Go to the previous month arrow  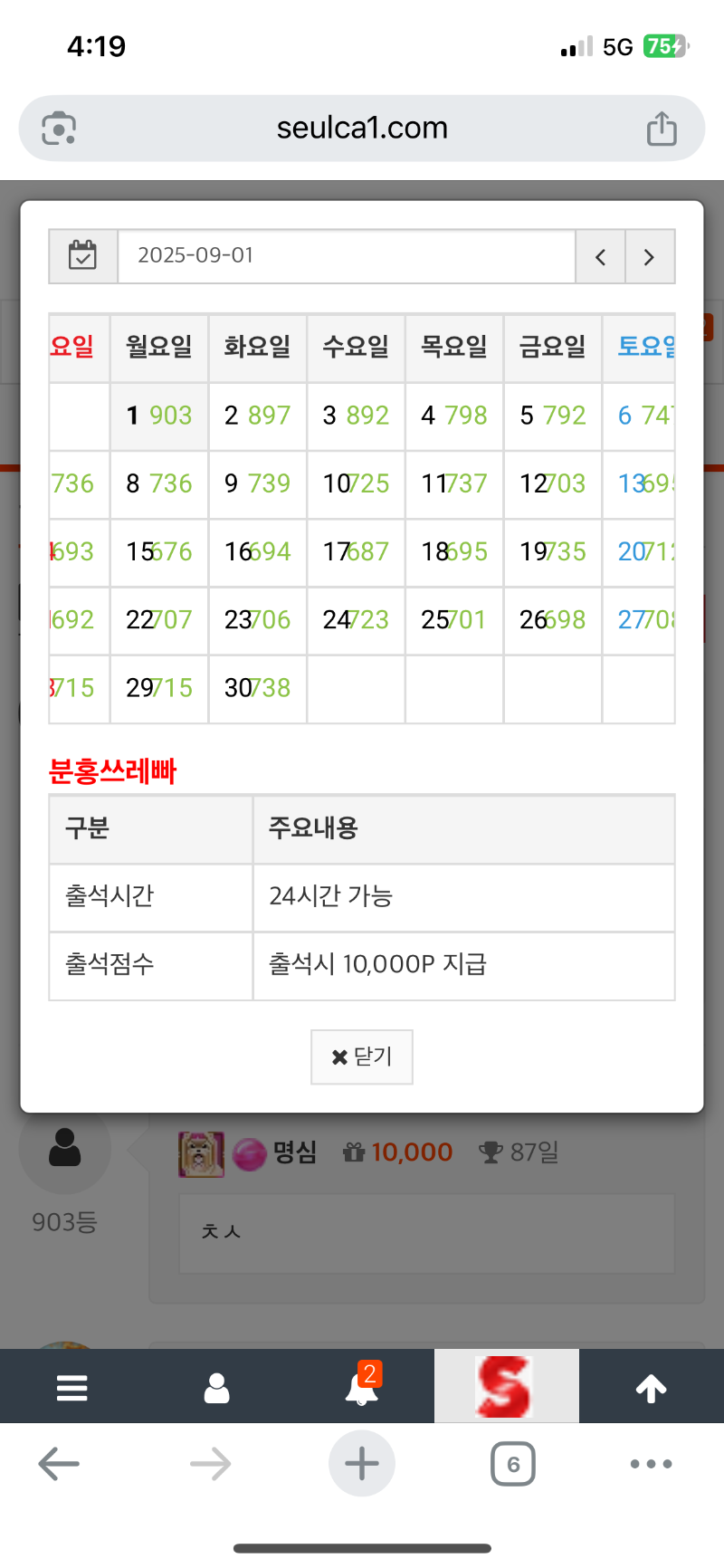click(600, 257)
